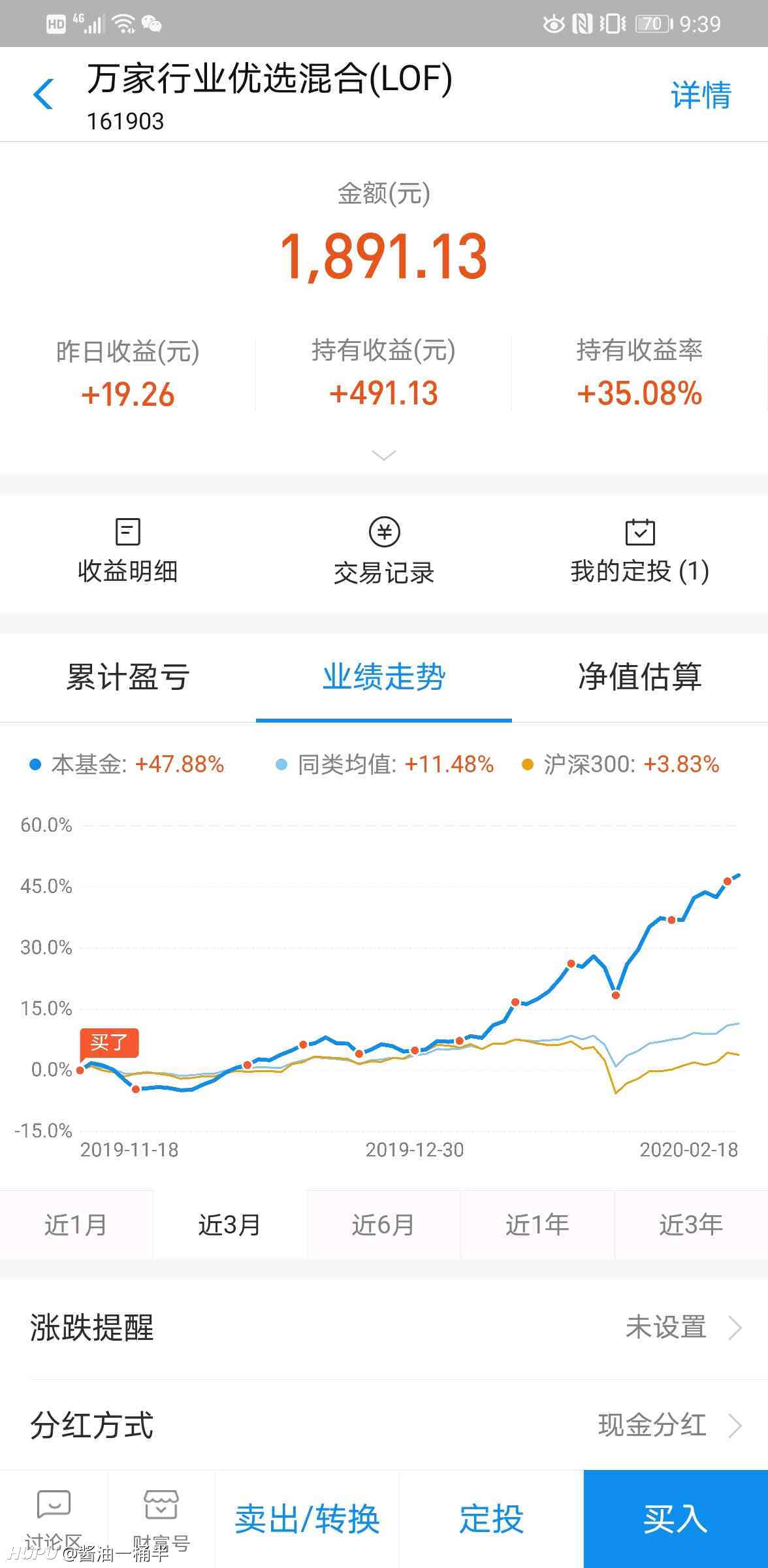Screen dimensions: 768x1568
Task: View 交易记录 transaction records
Action: tap(384, 551)
